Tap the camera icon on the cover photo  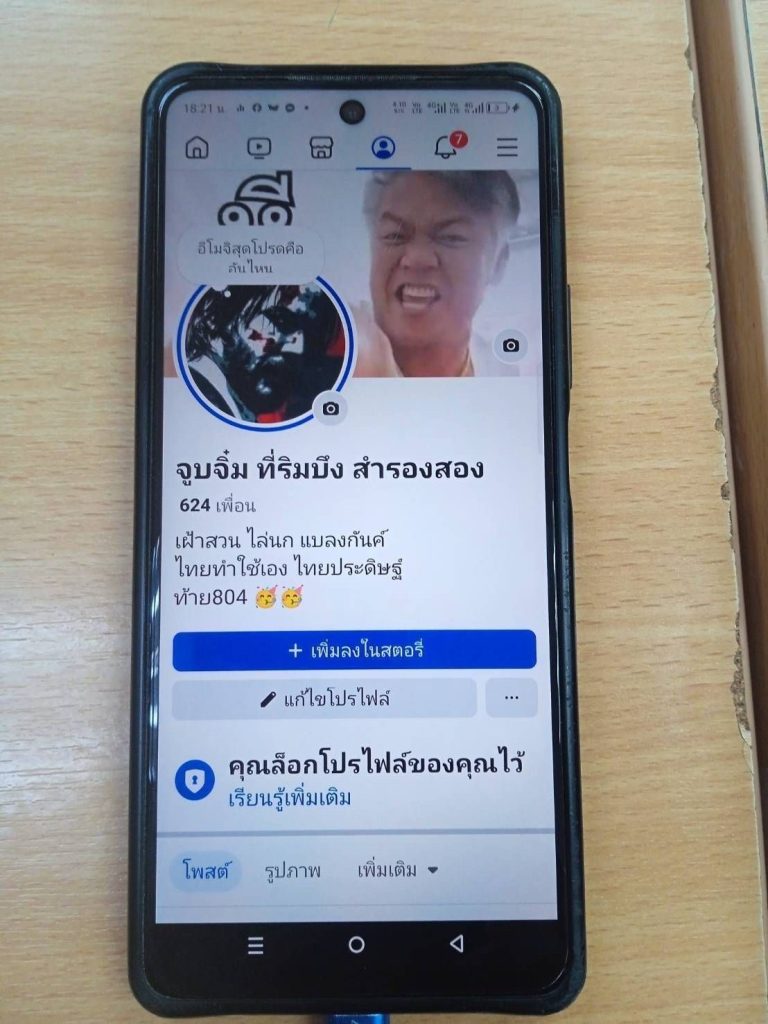511,345
